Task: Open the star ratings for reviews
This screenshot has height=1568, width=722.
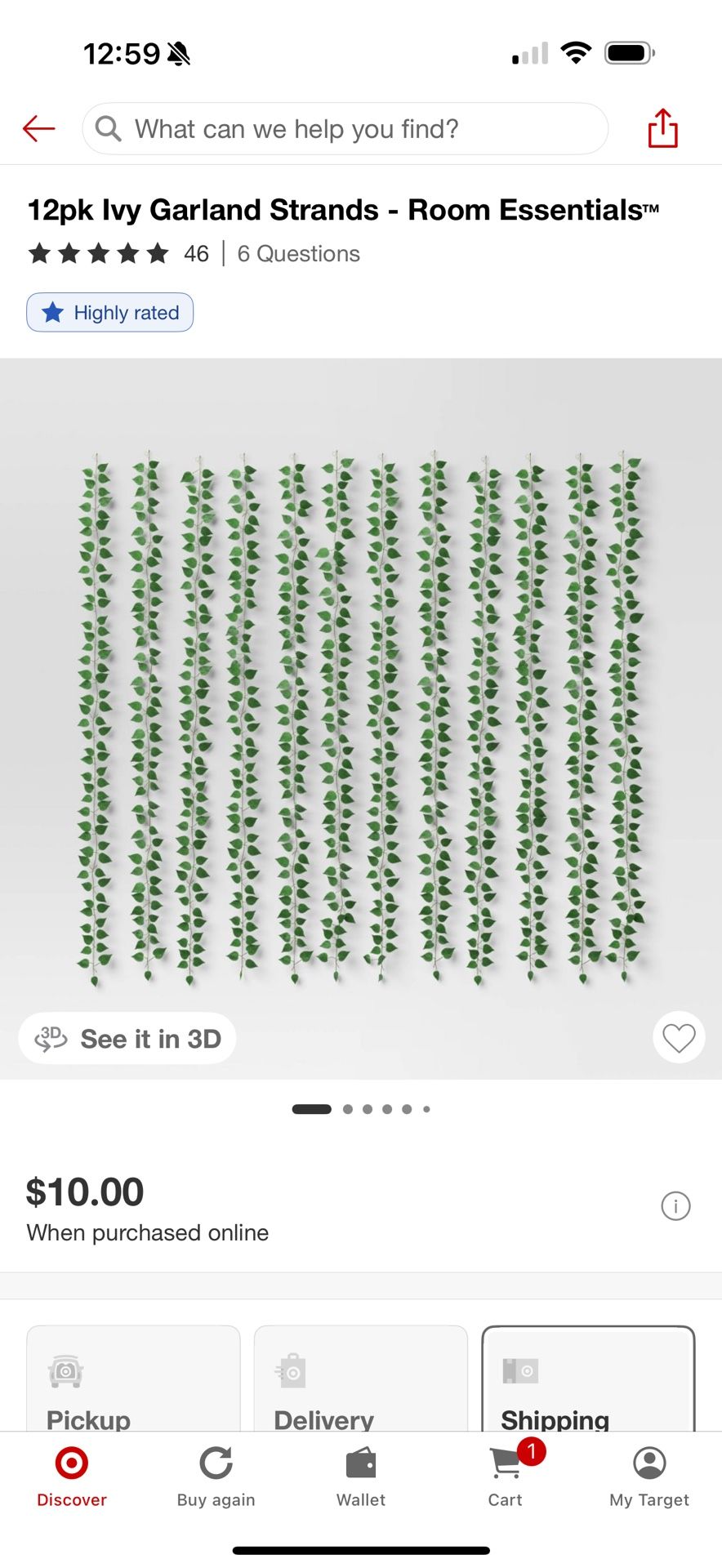Action: 98,253
